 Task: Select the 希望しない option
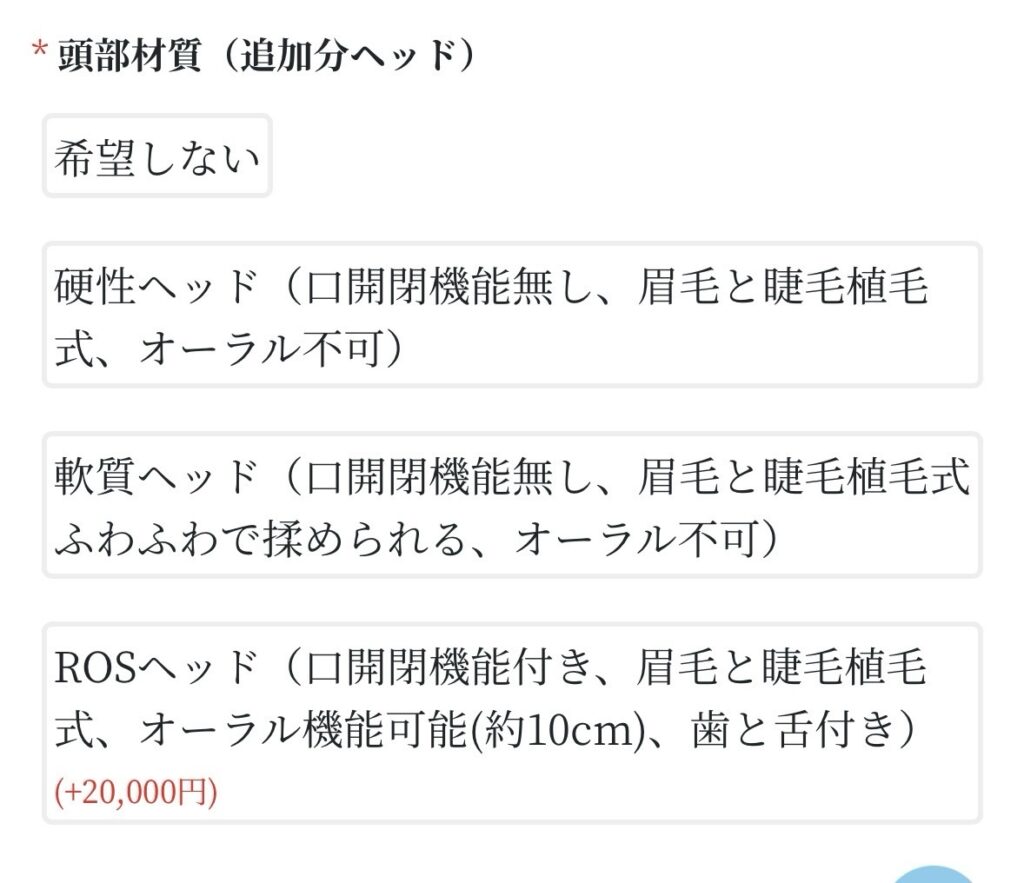click(157, 157)
